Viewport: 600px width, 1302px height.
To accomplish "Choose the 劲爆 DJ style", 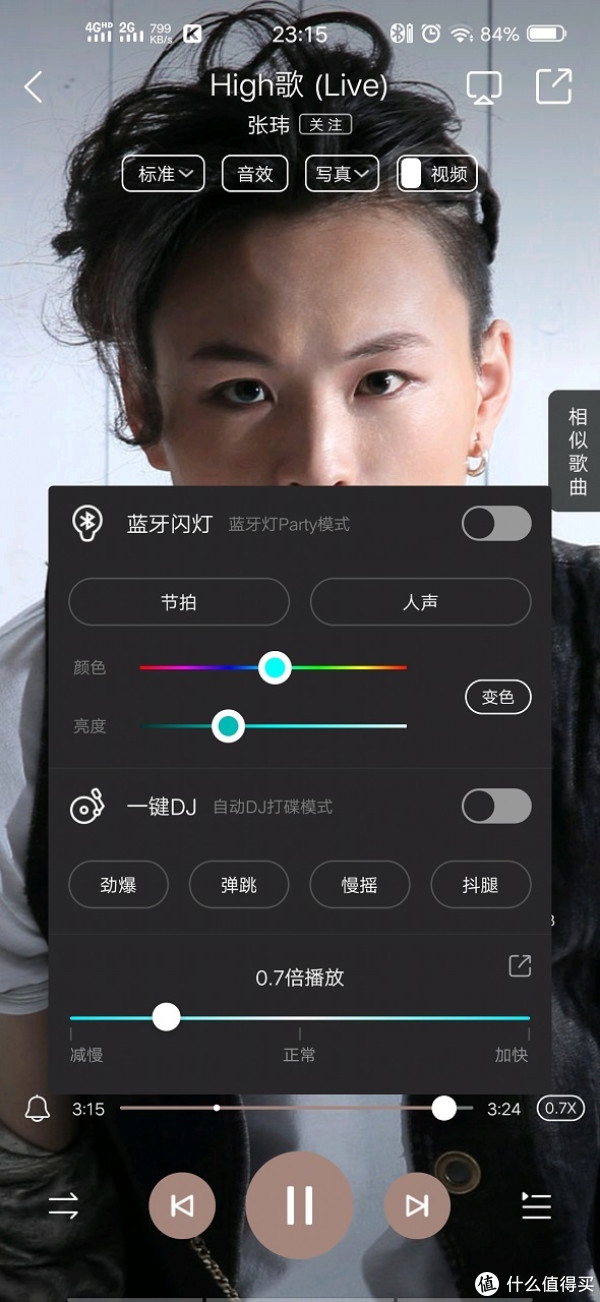I will point(118,885).
